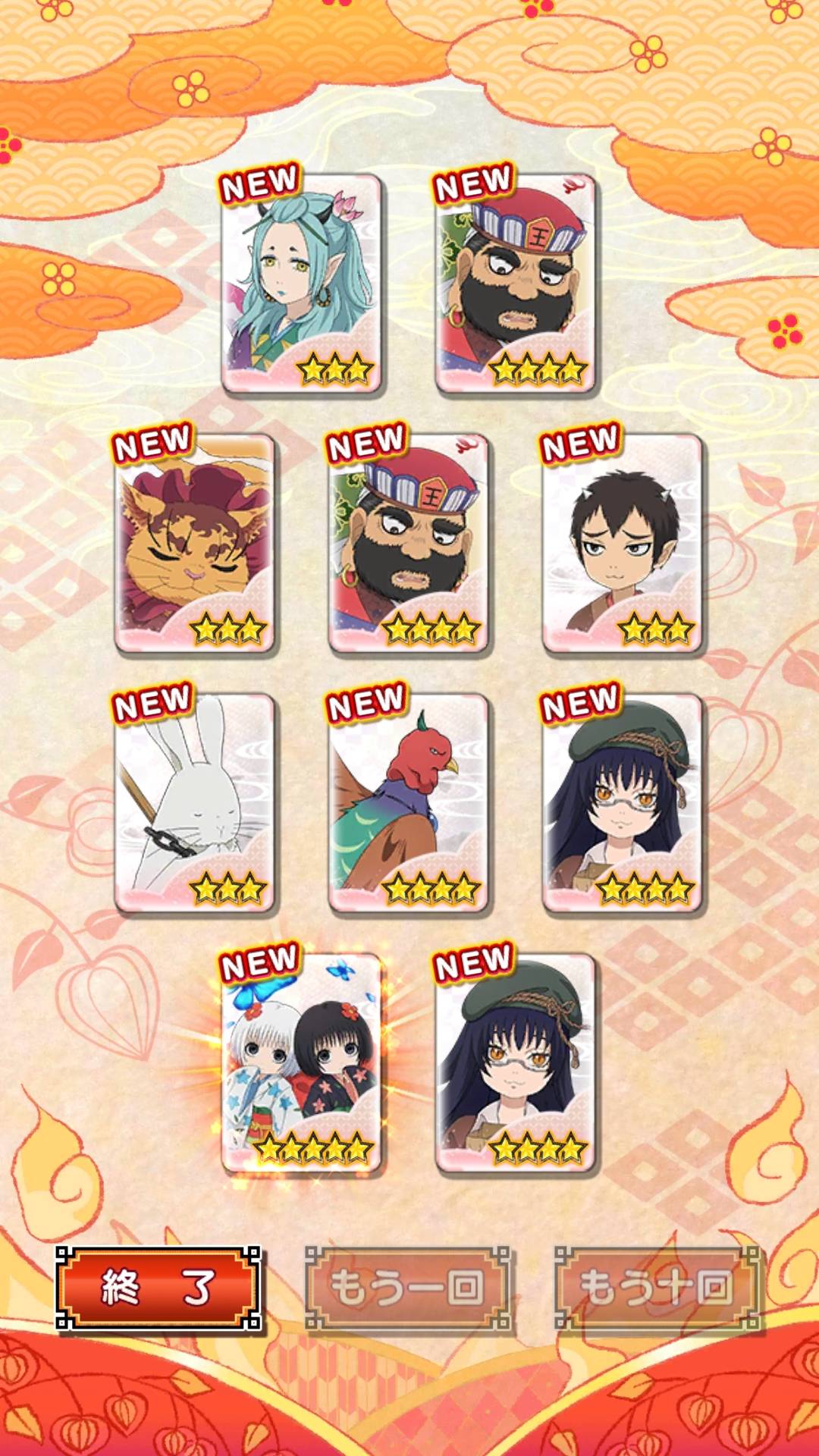Open the red-headed pheasant bird card

pos(408,802)
